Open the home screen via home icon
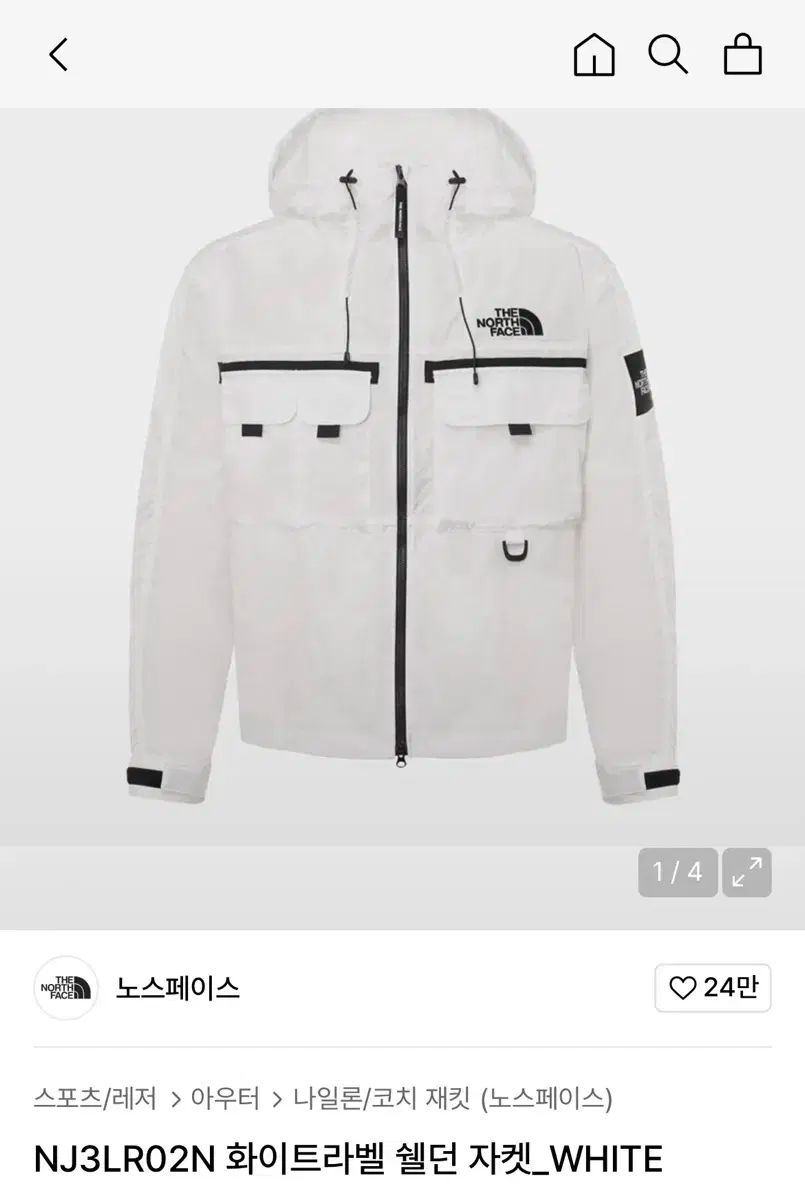Image resolution: width=805 pixels, height=1200 pixels. point(597,55)
